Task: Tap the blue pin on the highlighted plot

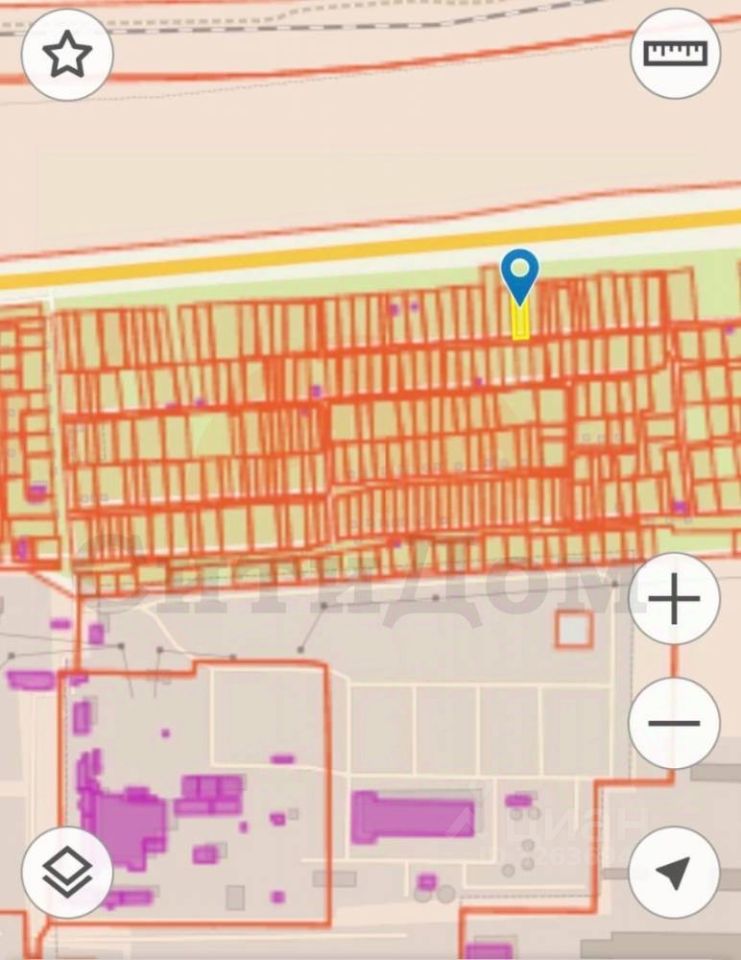Action: pyautogui.click(x=520, y=274)
